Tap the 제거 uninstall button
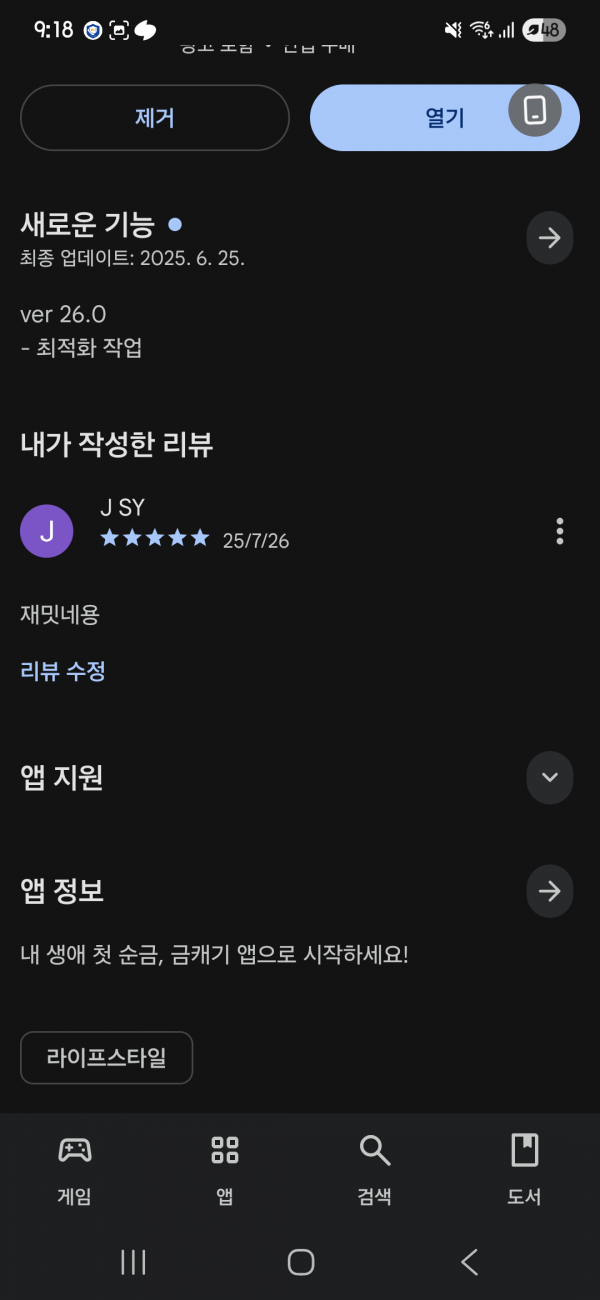Image resolution: width=600 pixels, height=1300 pixels. pos(155,118)
